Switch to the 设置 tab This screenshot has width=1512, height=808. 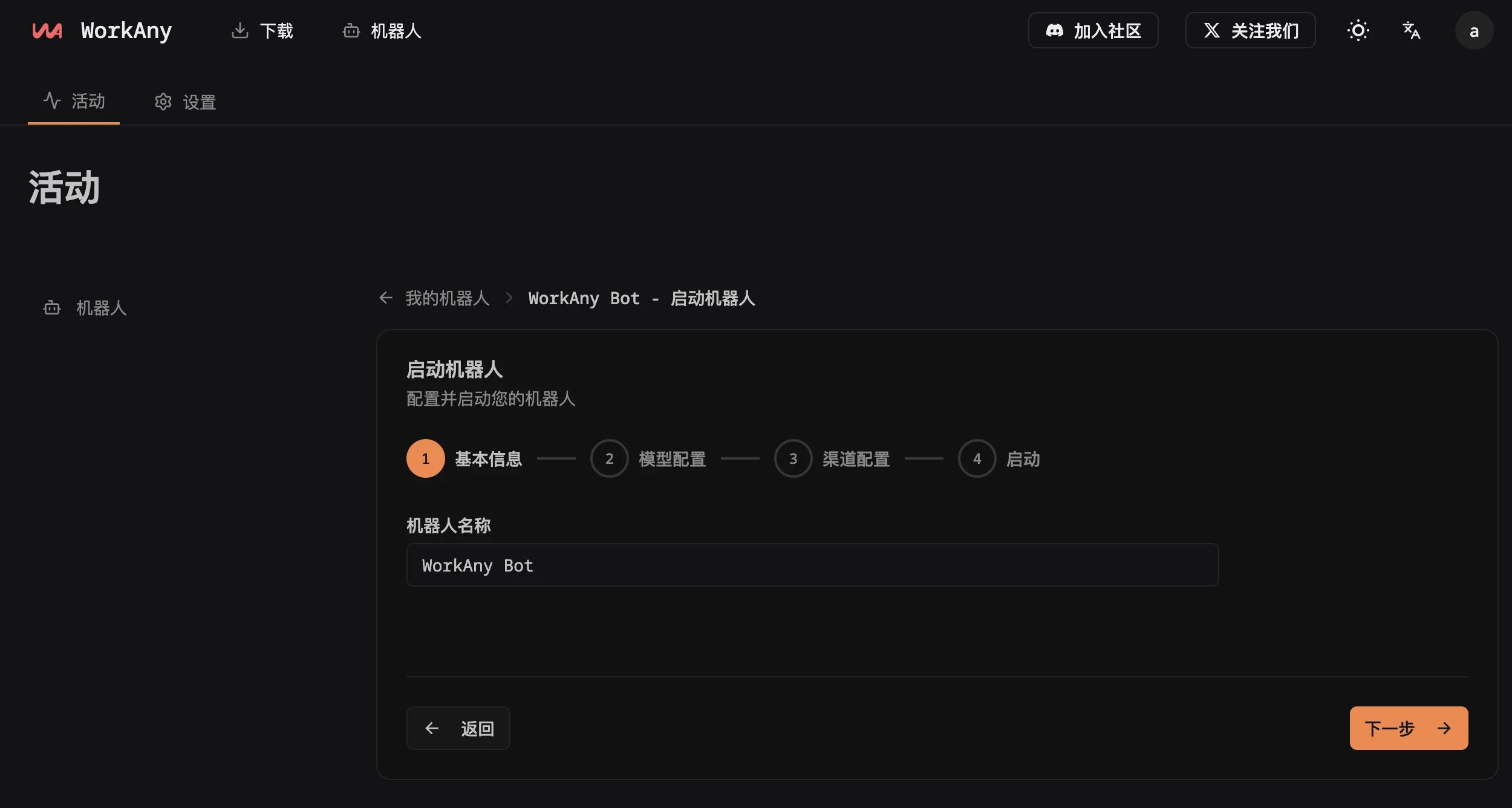(186, 102)
